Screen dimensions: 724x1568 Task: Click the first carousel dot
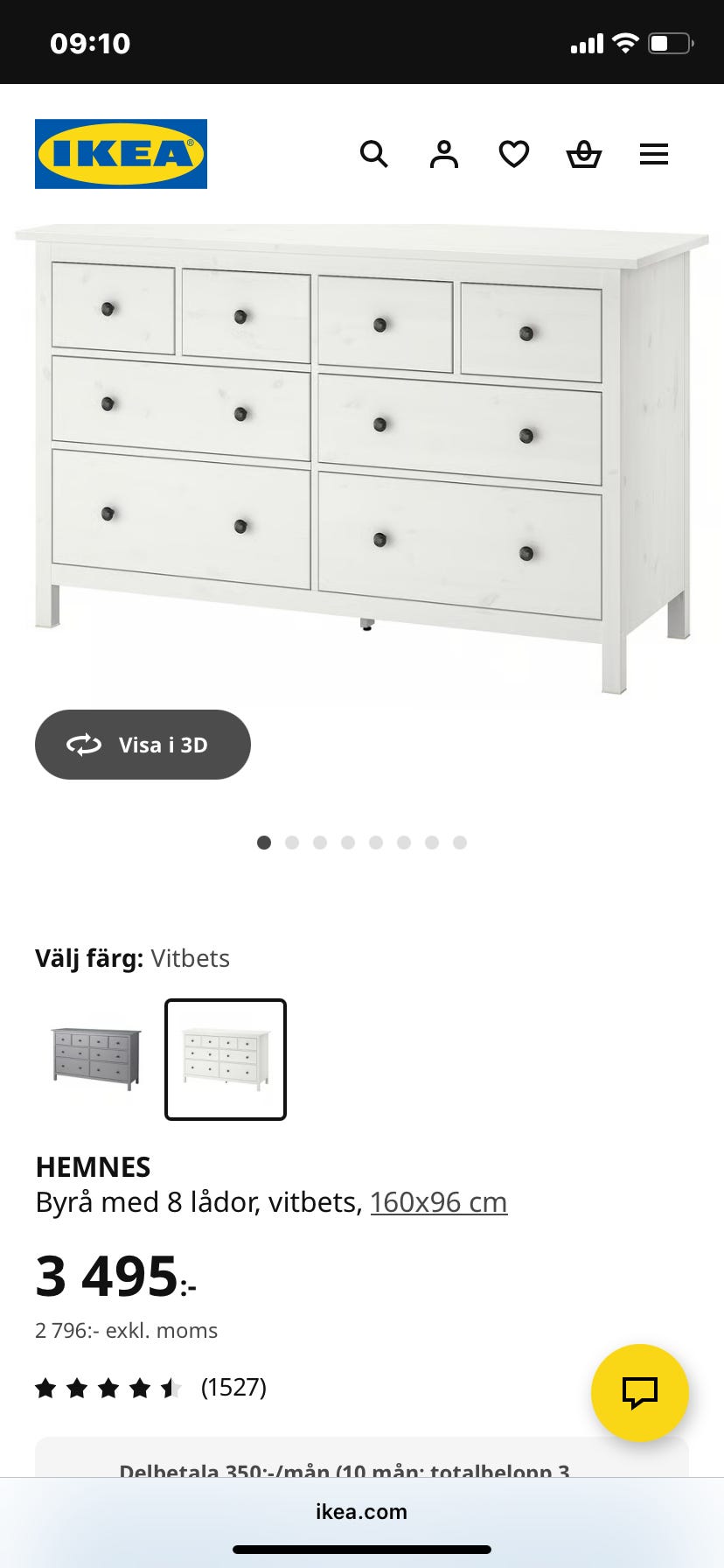click(x=265, y=843)
